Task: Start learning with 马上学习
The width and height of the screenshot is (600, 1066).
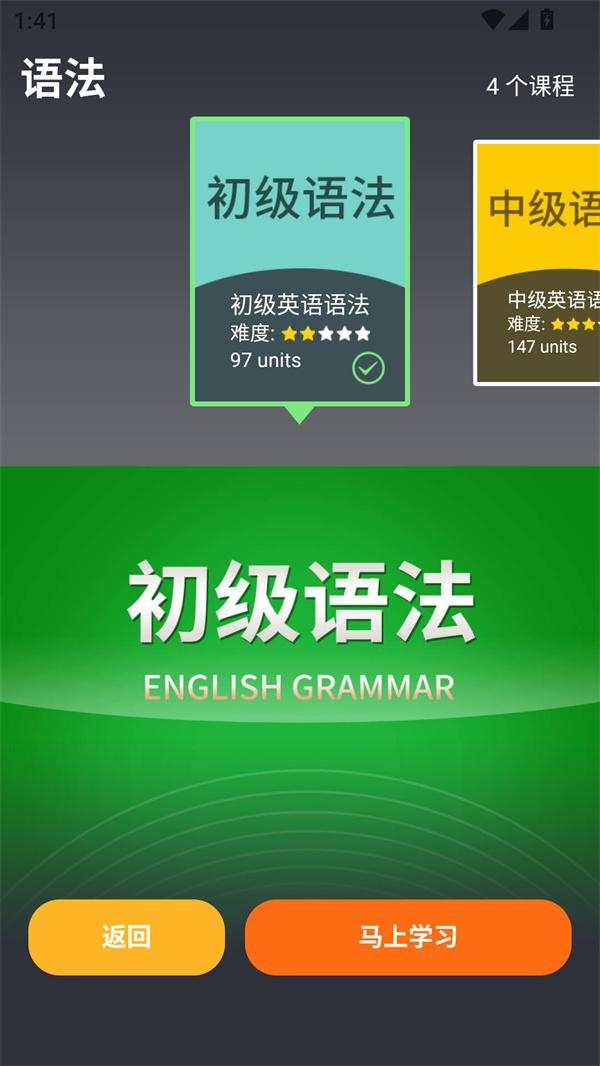Action: click(x=408, y=937)
